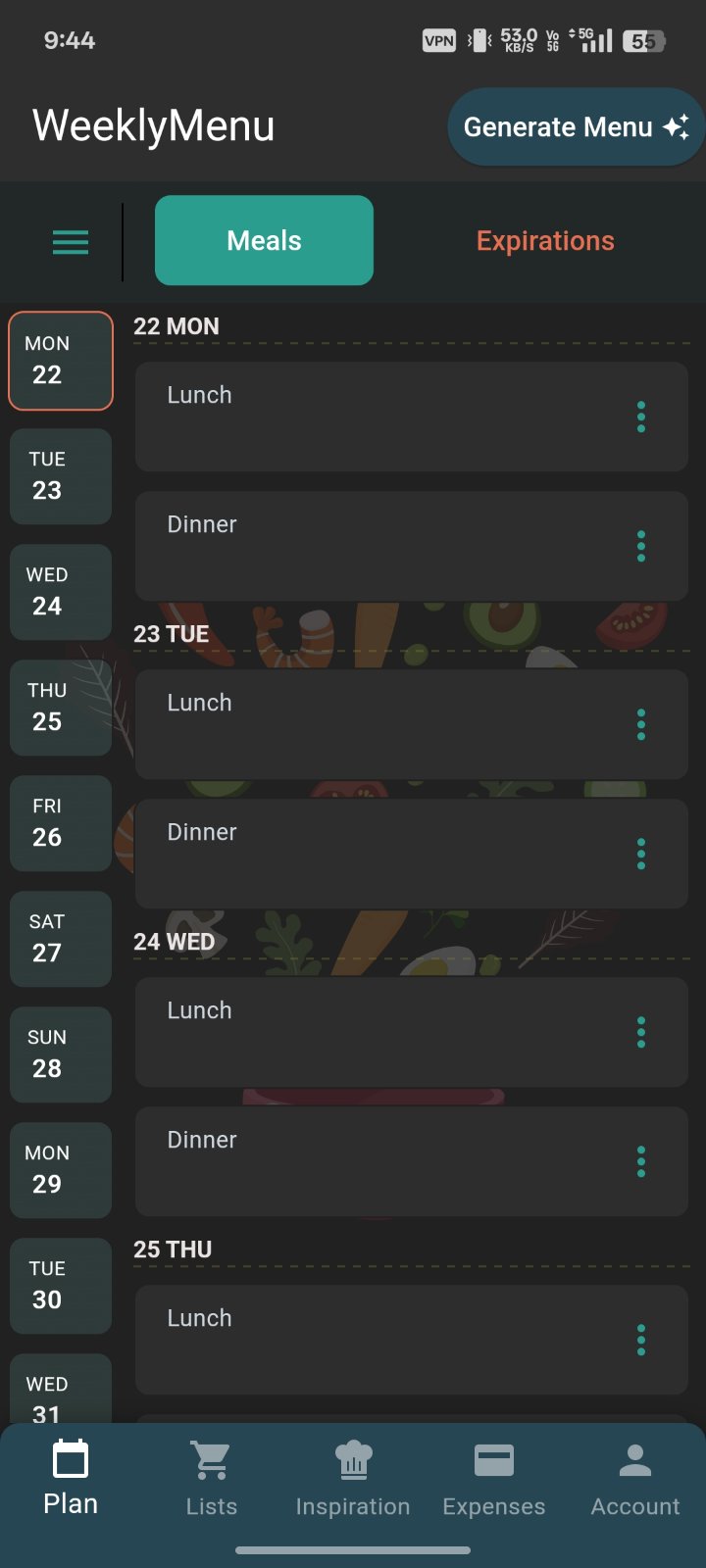Screen dimensions: 706x1568
Task: Select TUE 23 in the date sidebar
Action: click(x=61, y=476)
